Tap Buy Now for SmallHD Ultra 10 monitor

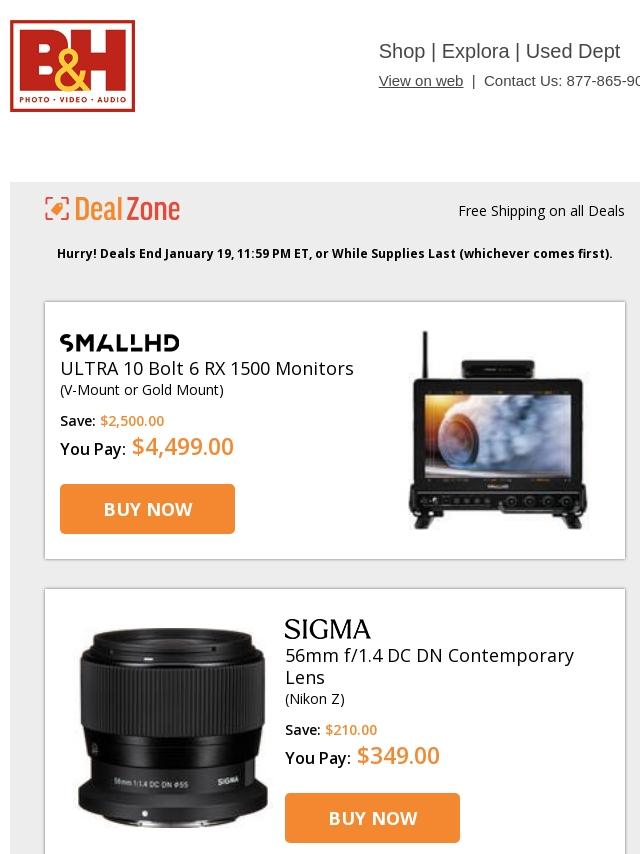coord(147,509)
